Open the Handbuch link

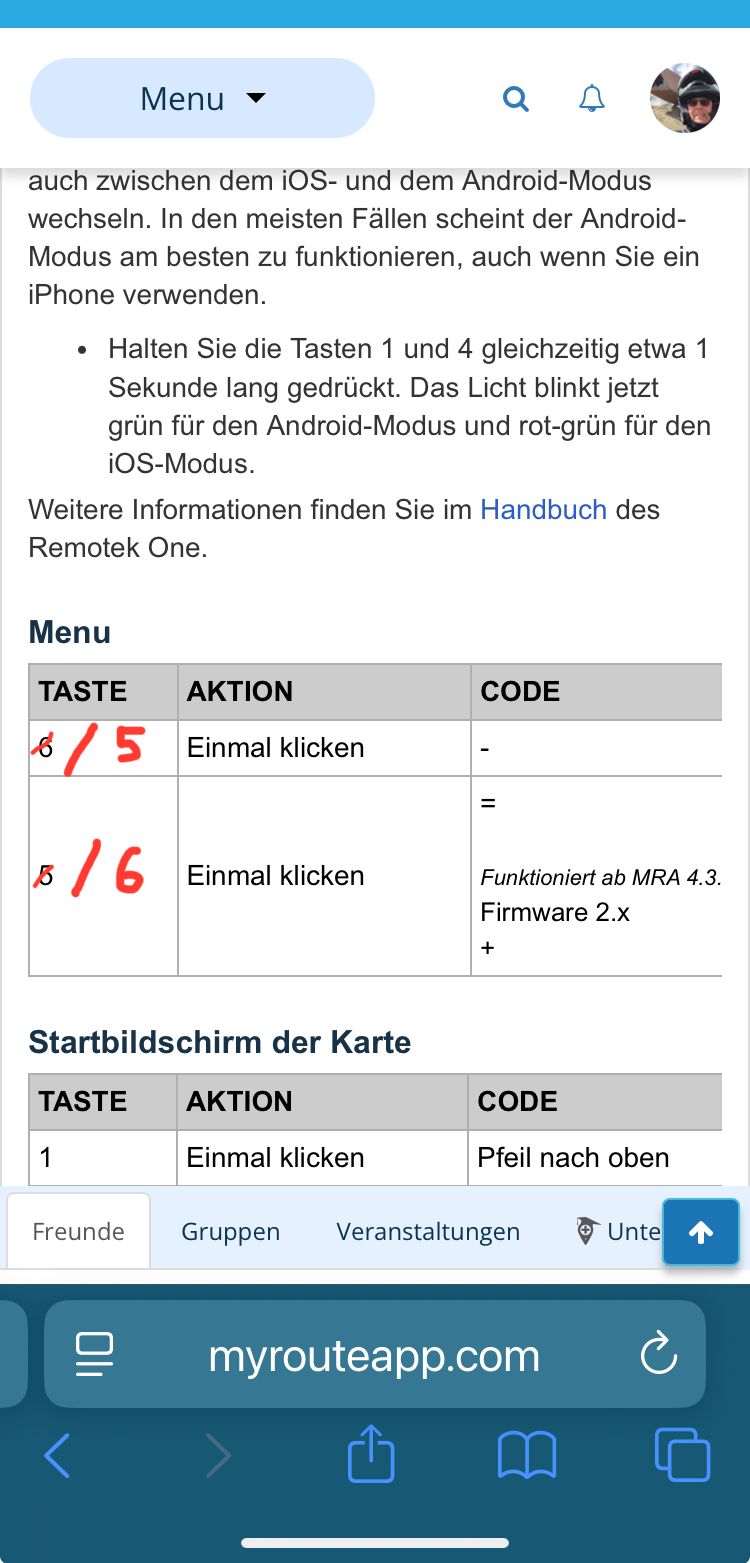click(543, 509)
